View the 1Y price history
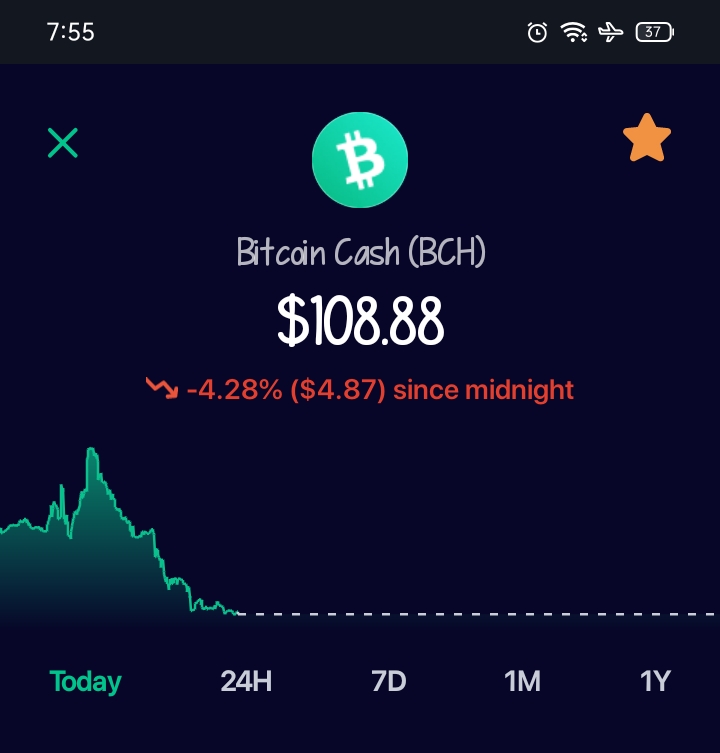This screenshot has height=753, width=720. coord(655,681)
